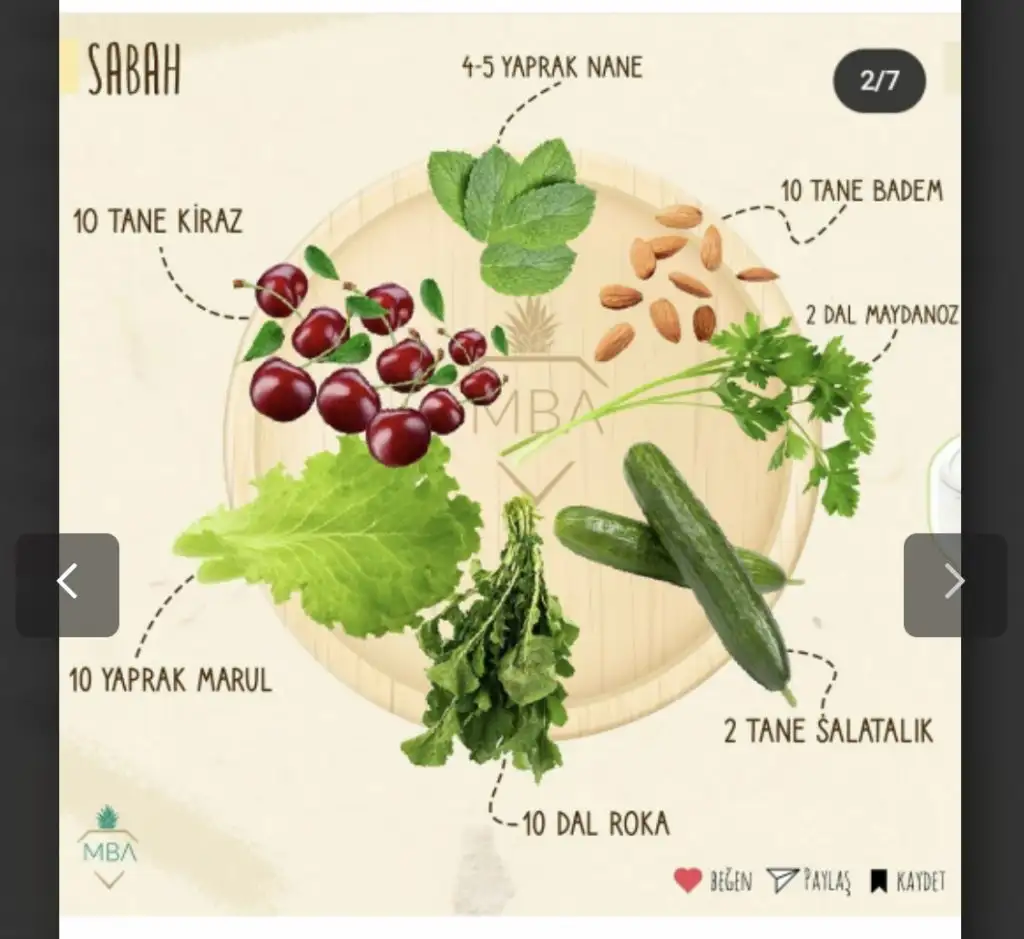
Task: Like this recipe with Beğen
Action: coord(713,881)
